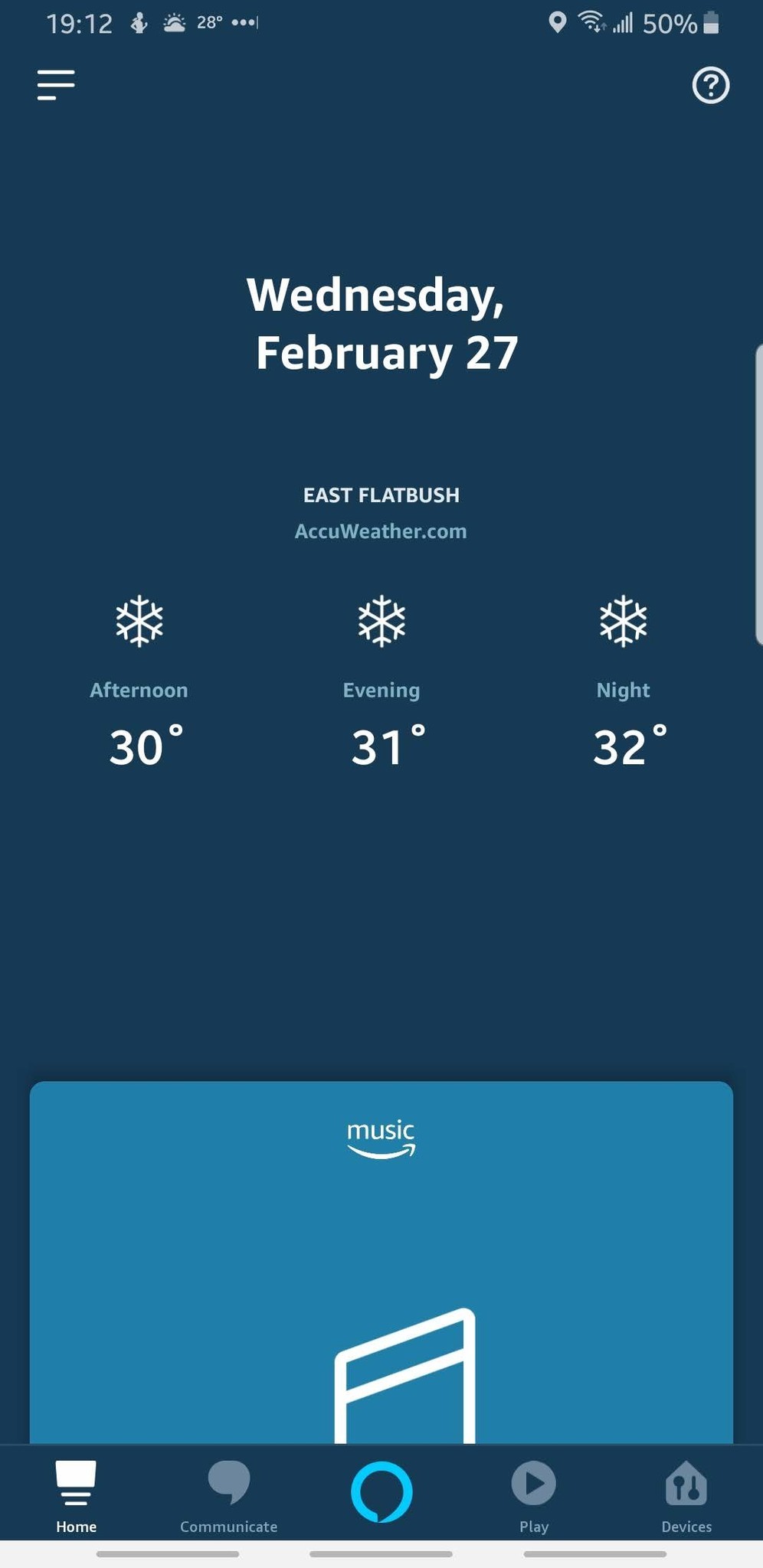Image resolution: width=763 pixels, height=1568 pixels.
Task: Select the Home tab
Action: tap(76, 1494)
